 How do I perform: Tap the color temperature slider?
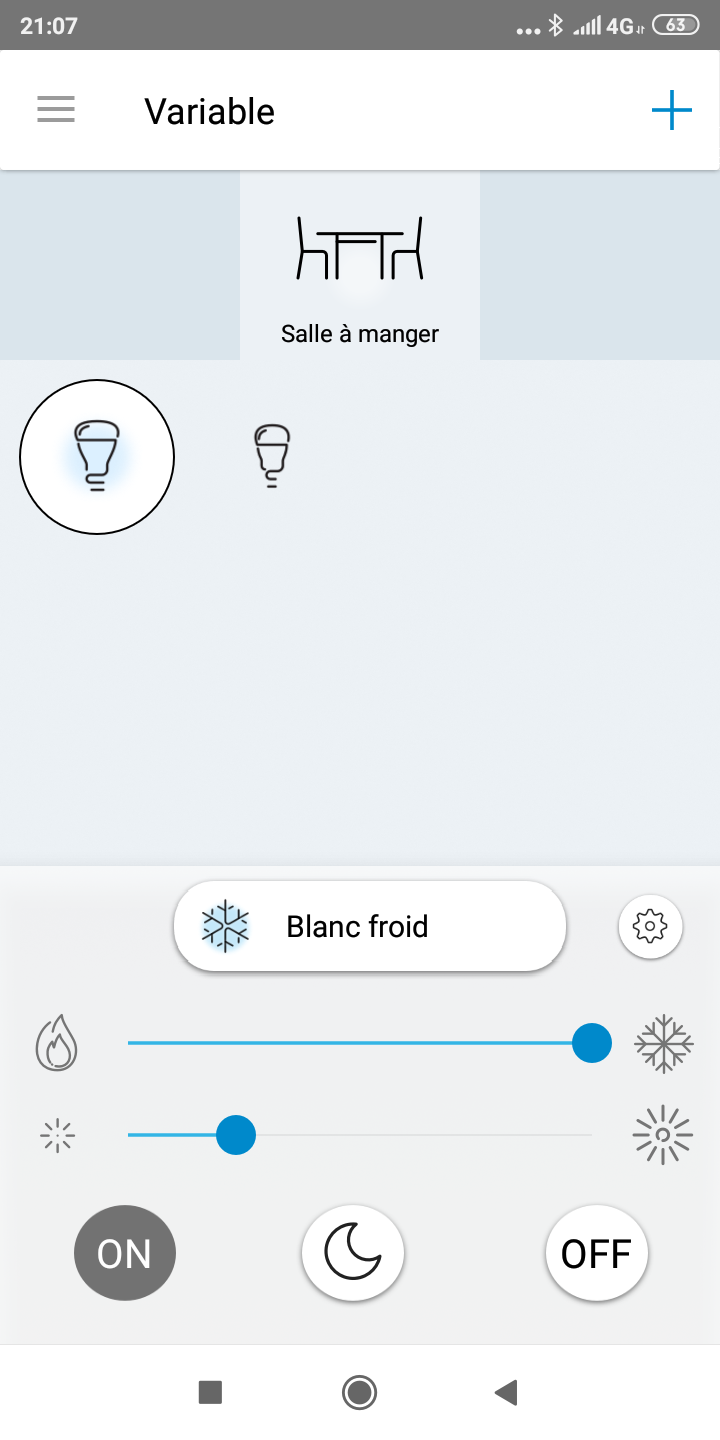point(360,1043)
